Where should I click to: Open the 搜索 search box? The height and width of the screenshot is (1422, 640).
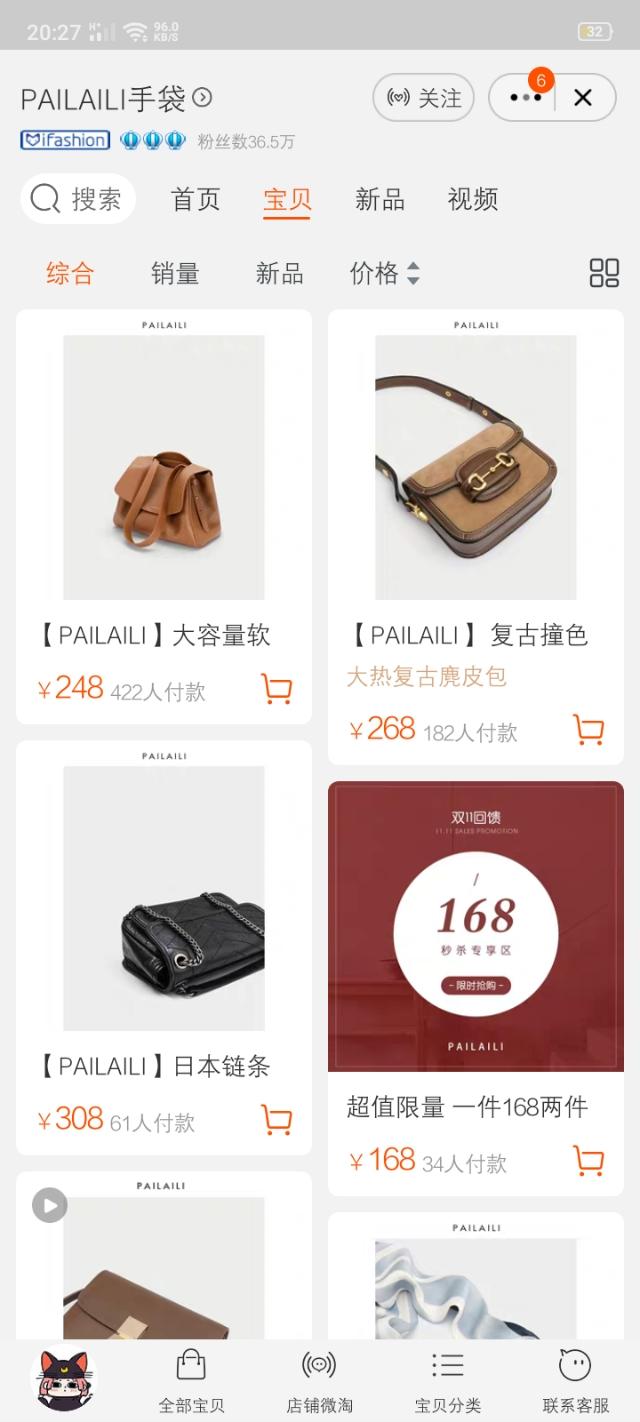78,199
